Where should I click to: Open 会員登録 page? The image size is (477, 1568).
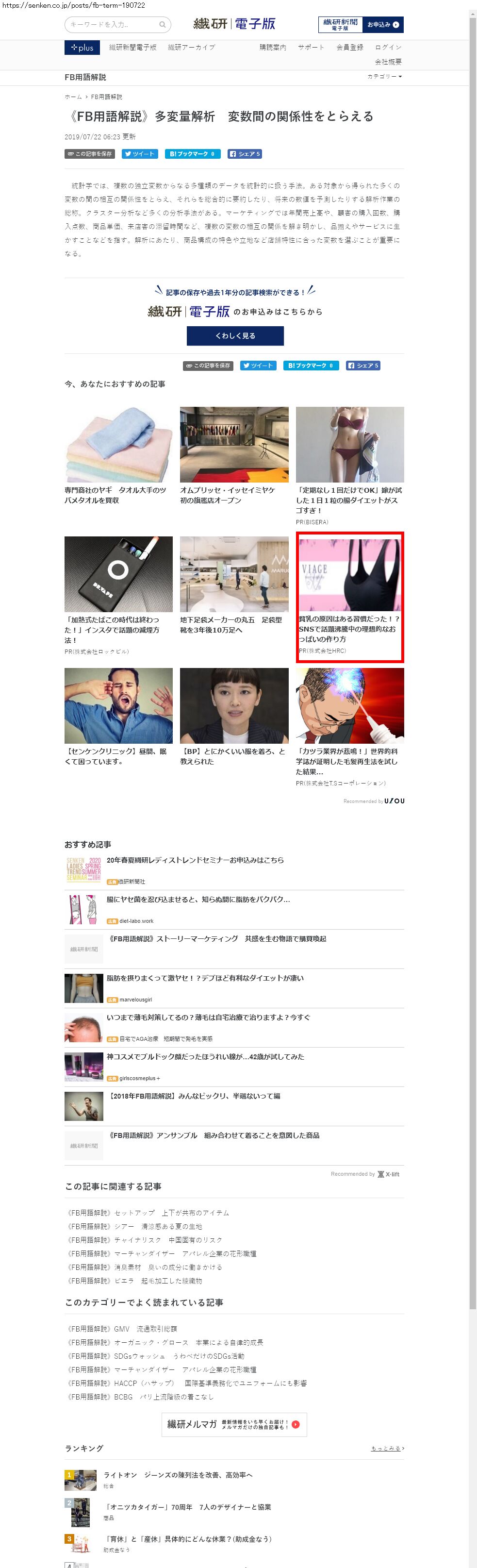[x=349, y=48]
